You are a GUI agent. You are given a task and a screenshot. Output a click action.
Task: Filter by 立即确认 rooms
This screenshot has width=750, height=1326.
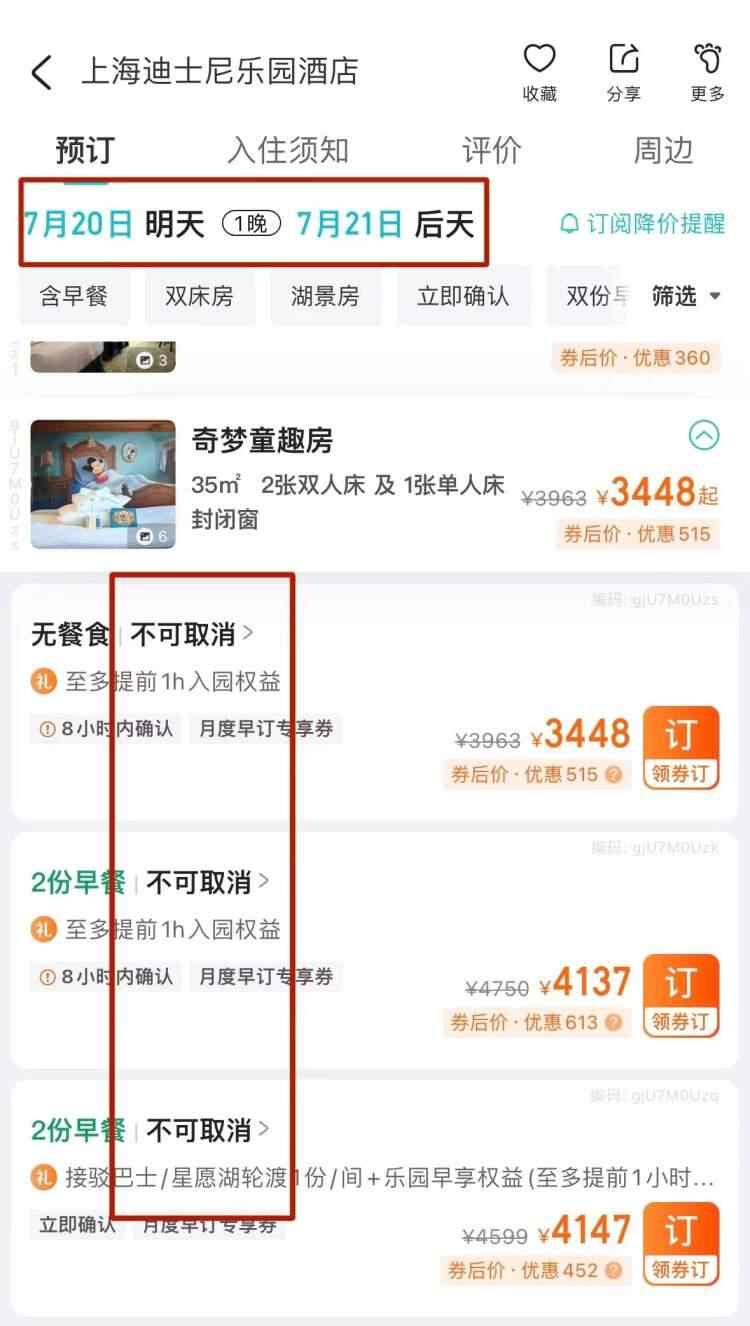point(462,296)
